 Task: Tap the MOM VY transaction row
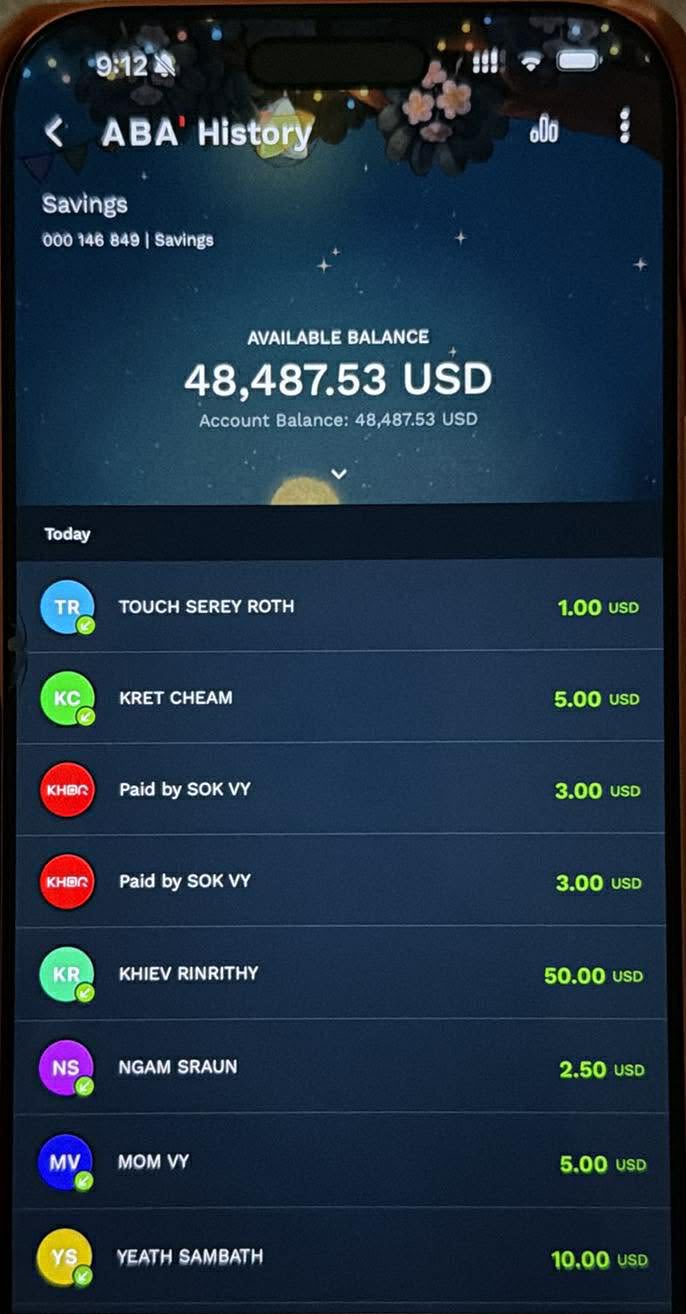coord(340,1162)
